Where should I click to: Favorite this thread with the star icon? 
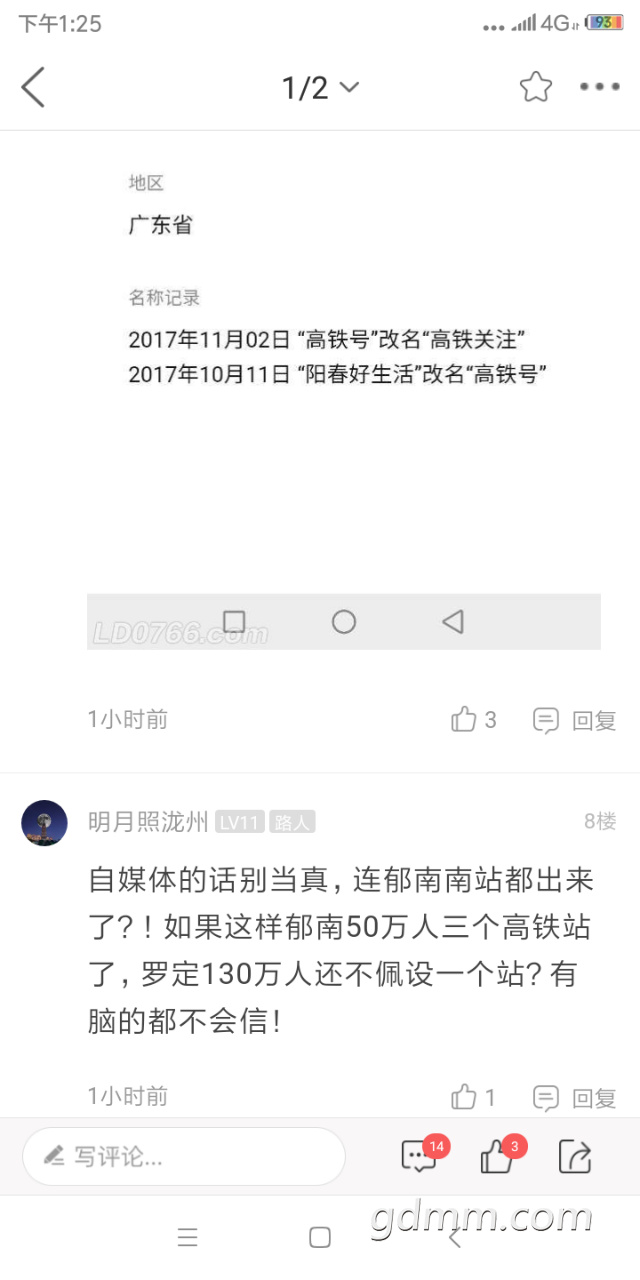[536, 88]
